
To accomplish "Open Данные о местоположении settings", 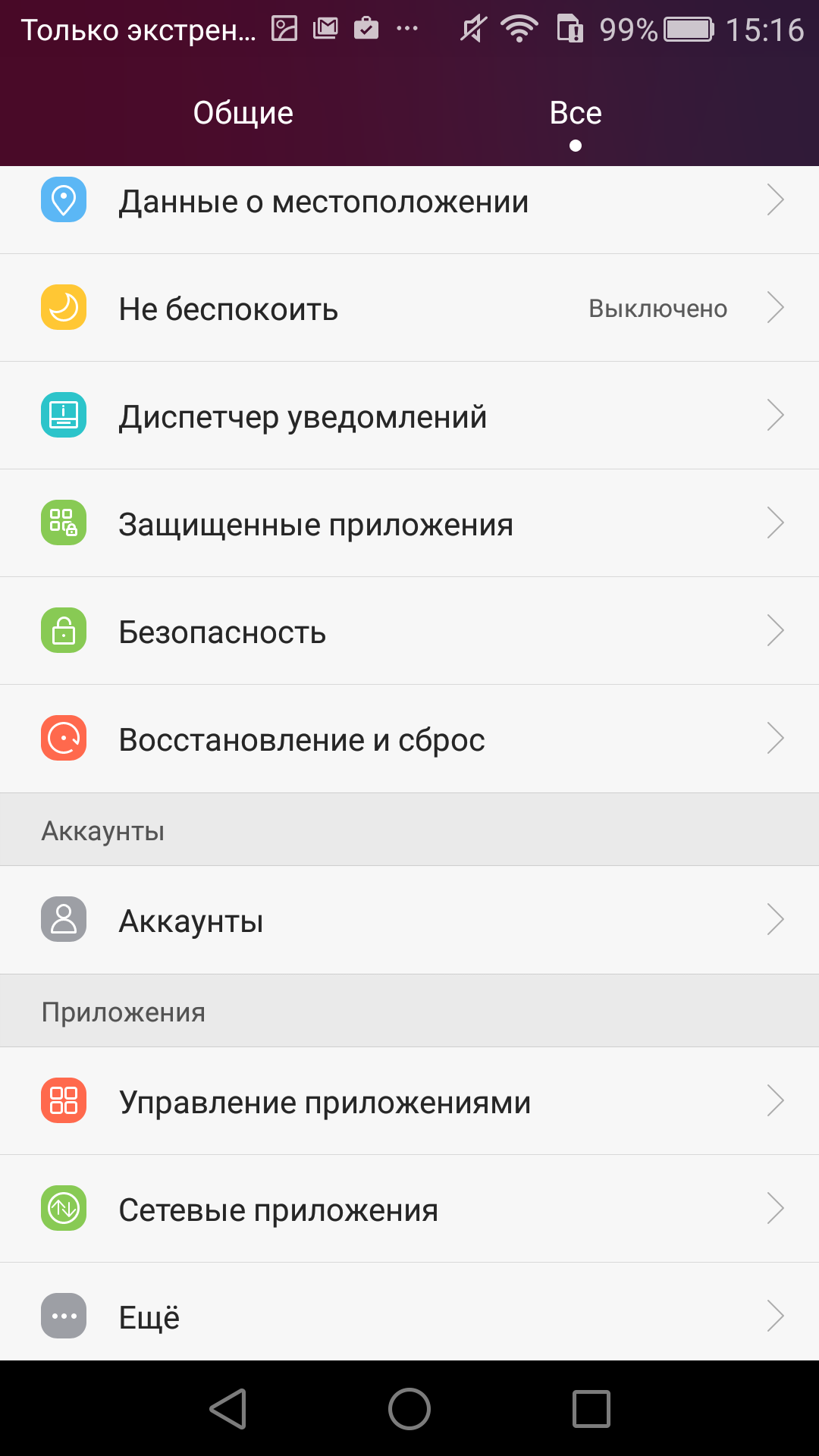I will click(409, 202).
